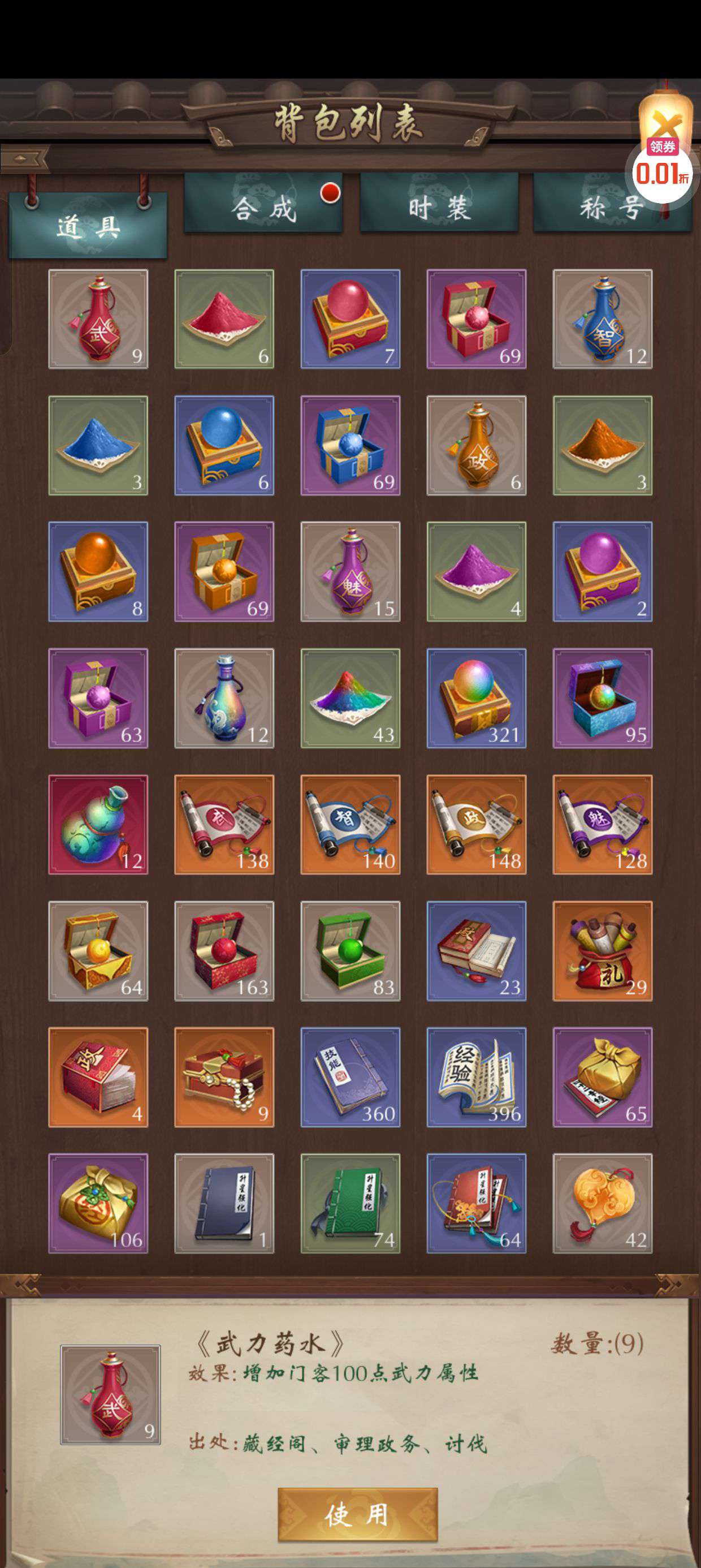Screen dimensions: 701x1568
Task: Select the orange 政 potion bottle item
Action: [x=476, y=445]
